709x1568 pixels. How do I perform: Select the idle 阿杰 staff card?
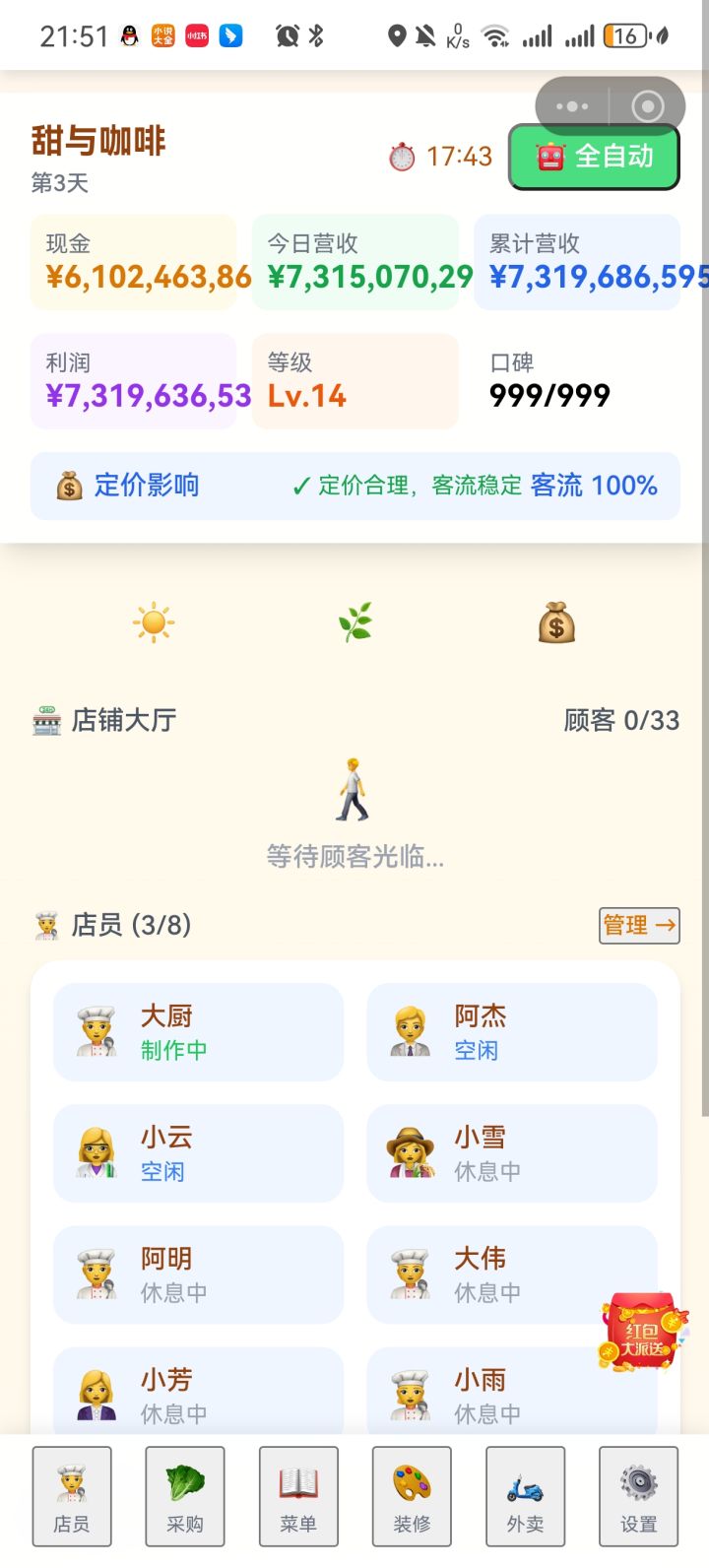(511, 1030)
